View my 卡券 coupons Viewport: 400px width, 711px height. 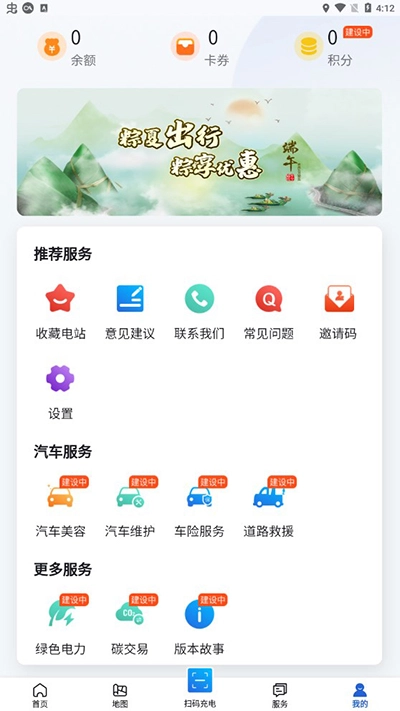[x=200, y=48]
